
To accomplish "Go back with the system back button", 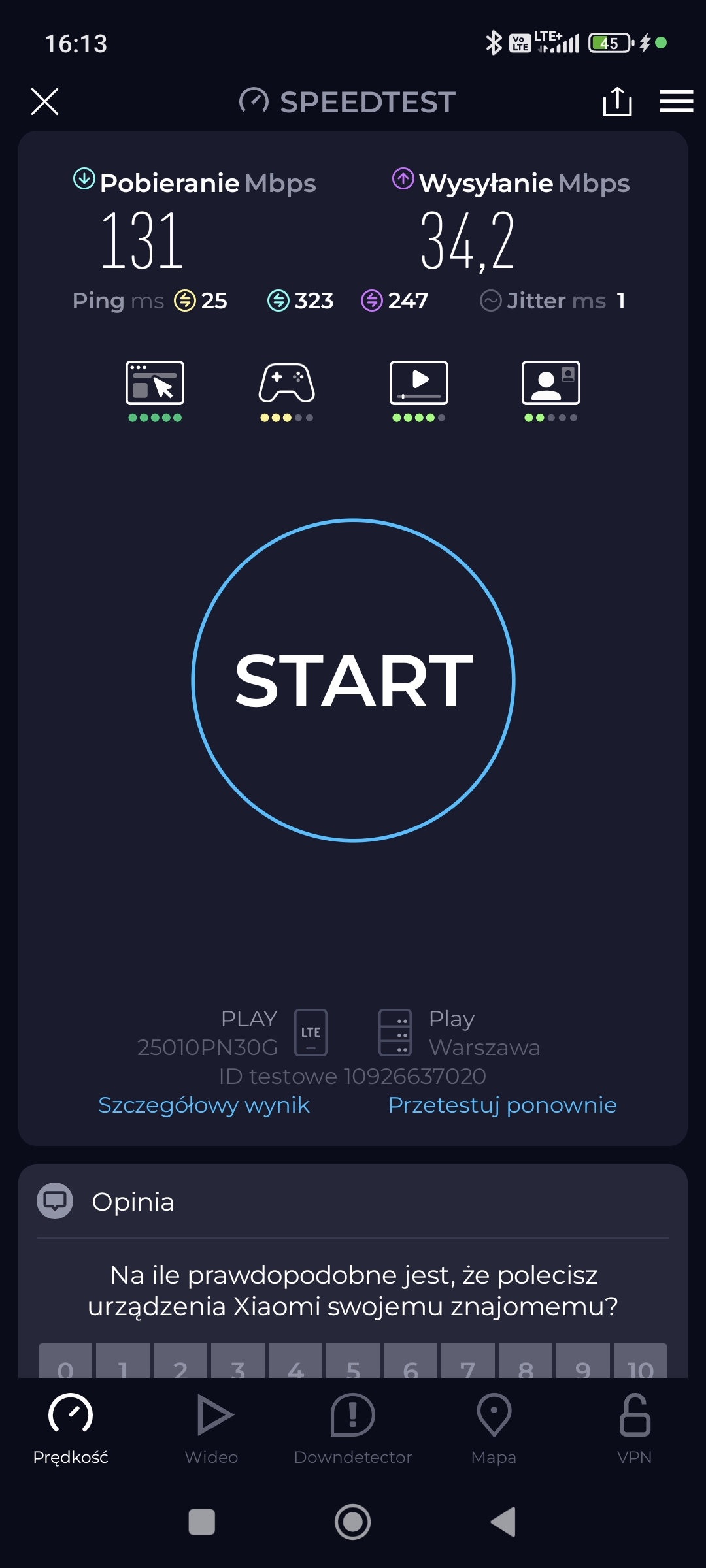I will 504,1522.
